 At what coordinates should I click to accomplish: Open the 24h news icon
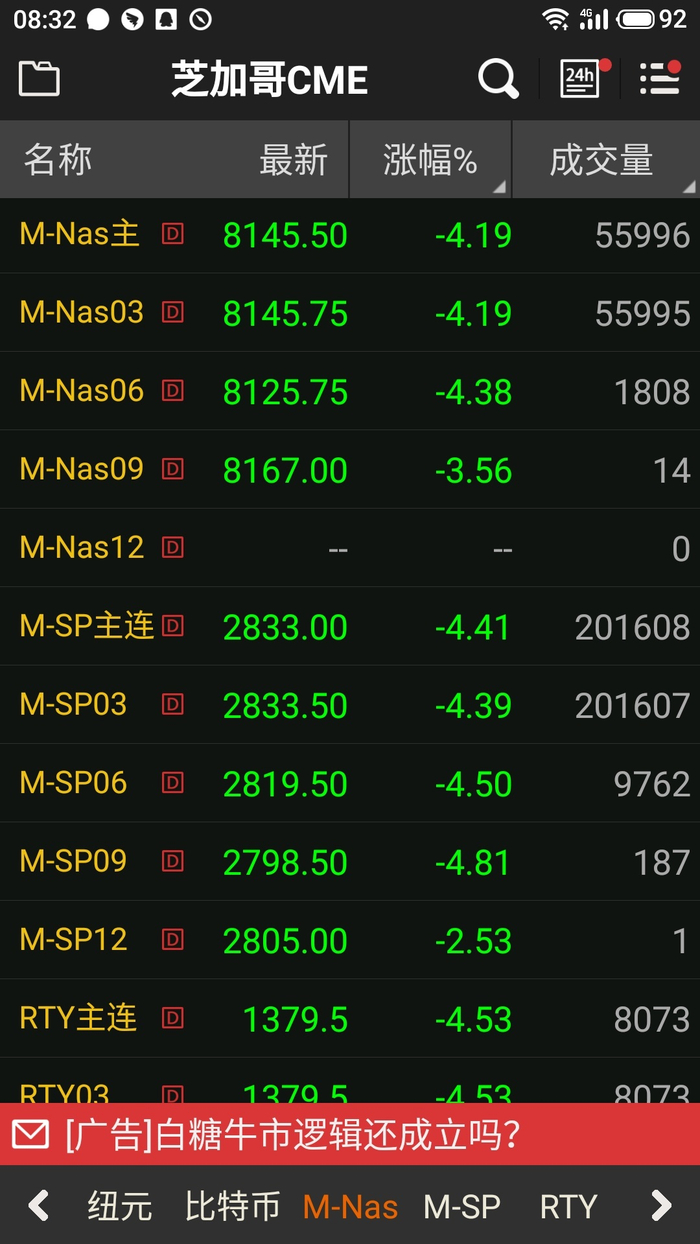[x=582, y=78]
